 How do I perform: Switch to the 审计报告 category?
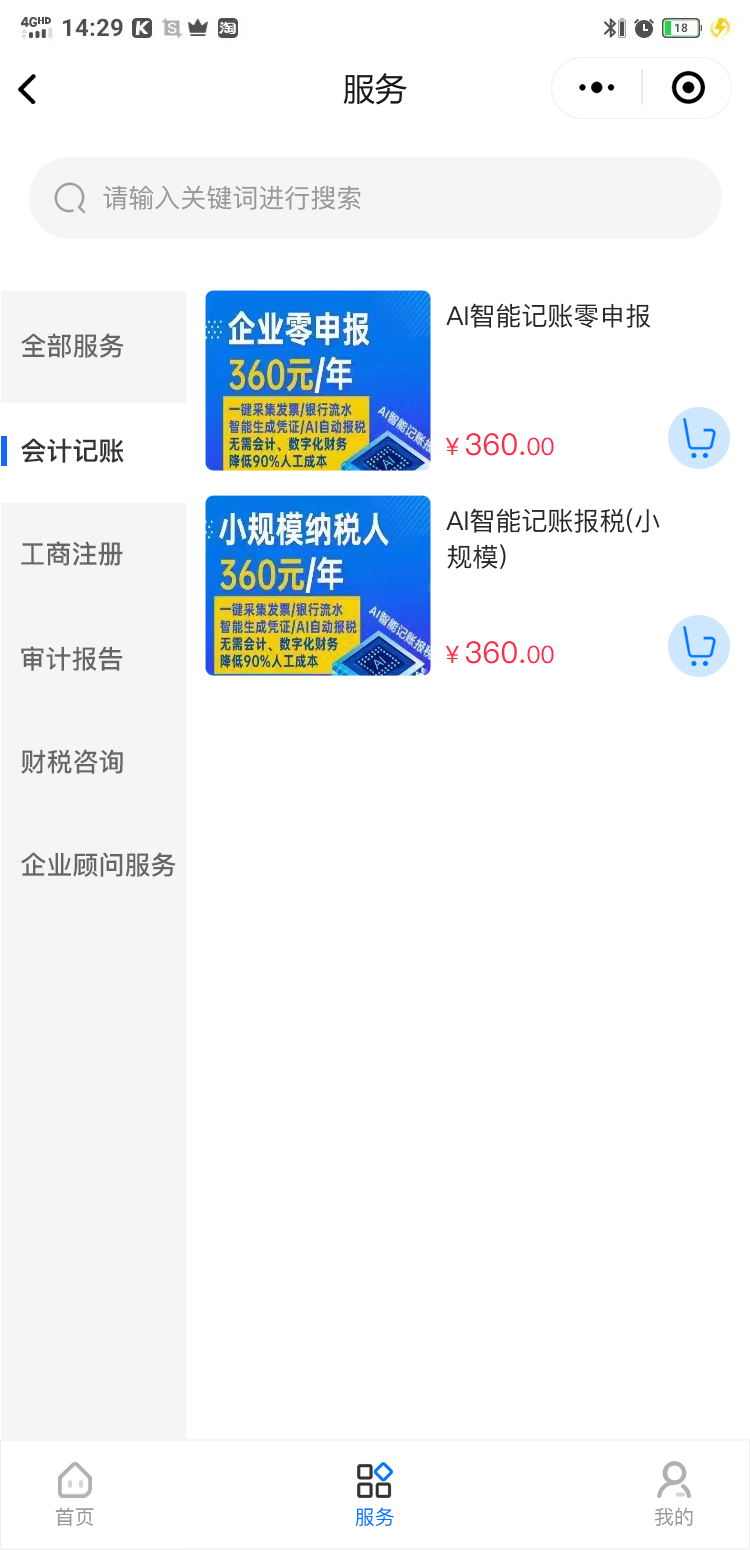[73, 659]
